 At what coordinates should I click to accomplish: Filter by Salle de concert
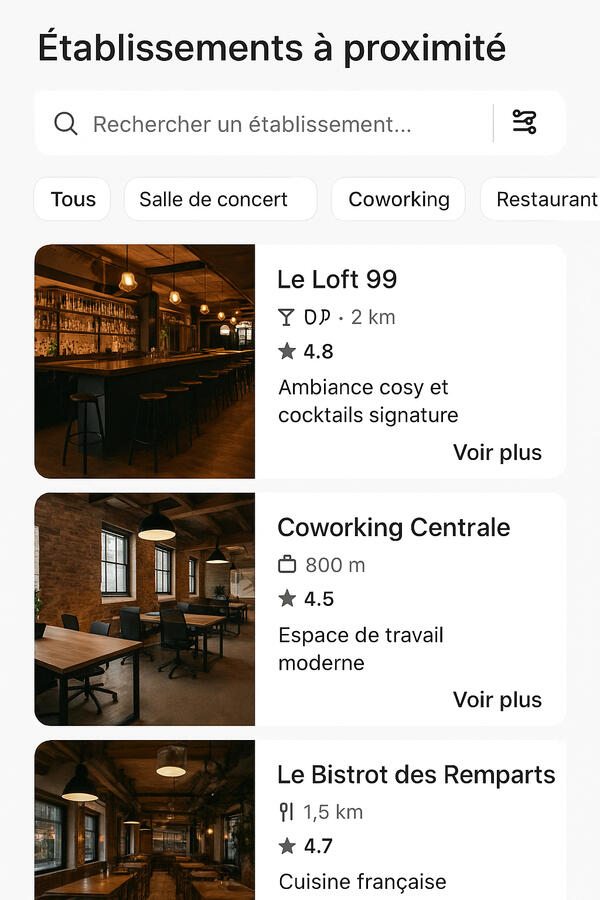(220, 199)
